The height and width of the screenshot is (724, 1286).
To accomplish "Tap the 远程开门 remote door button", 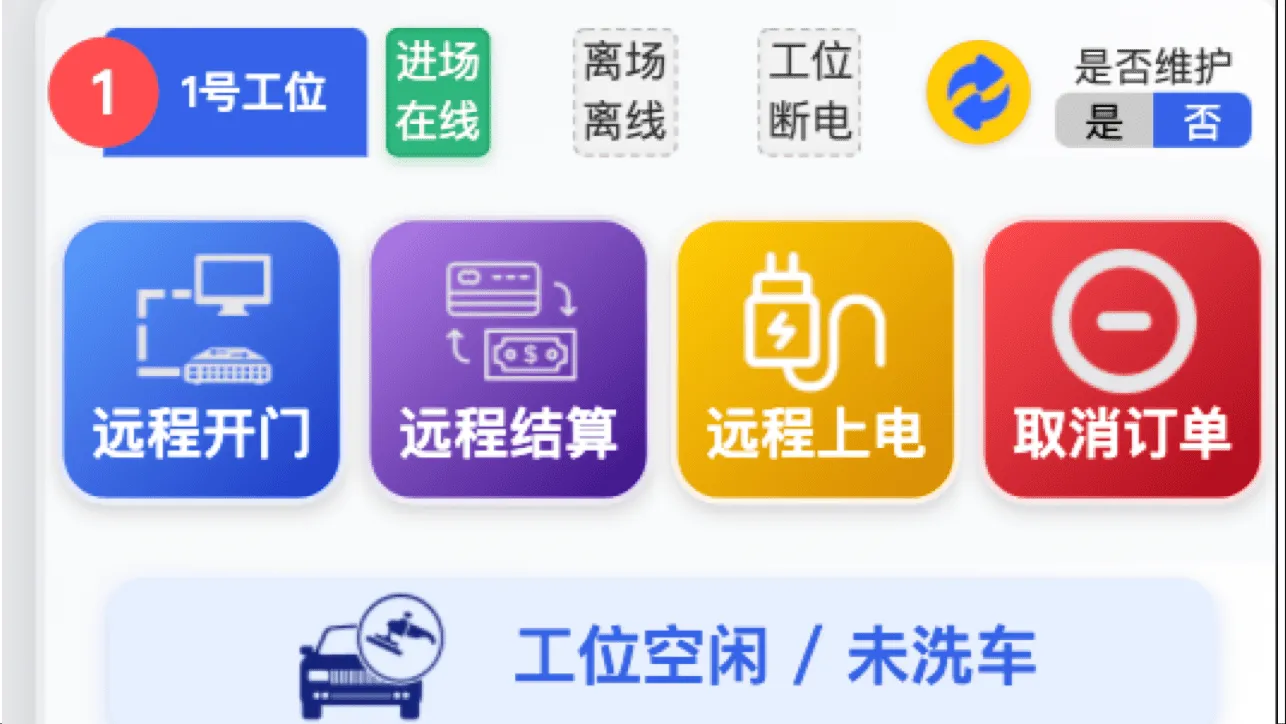I will click(x=201, y=360).
